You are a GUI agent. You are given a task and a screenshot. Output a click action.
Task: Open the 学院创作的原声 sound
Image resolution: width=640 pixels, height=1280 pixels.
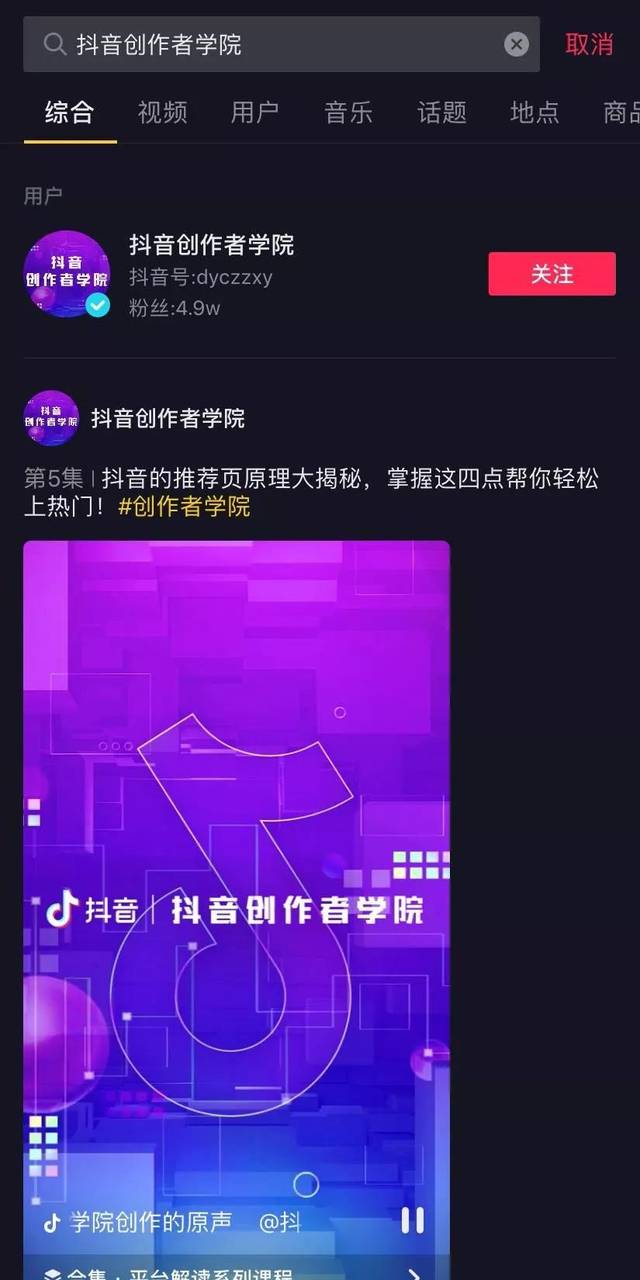(x=150, y=1222)
